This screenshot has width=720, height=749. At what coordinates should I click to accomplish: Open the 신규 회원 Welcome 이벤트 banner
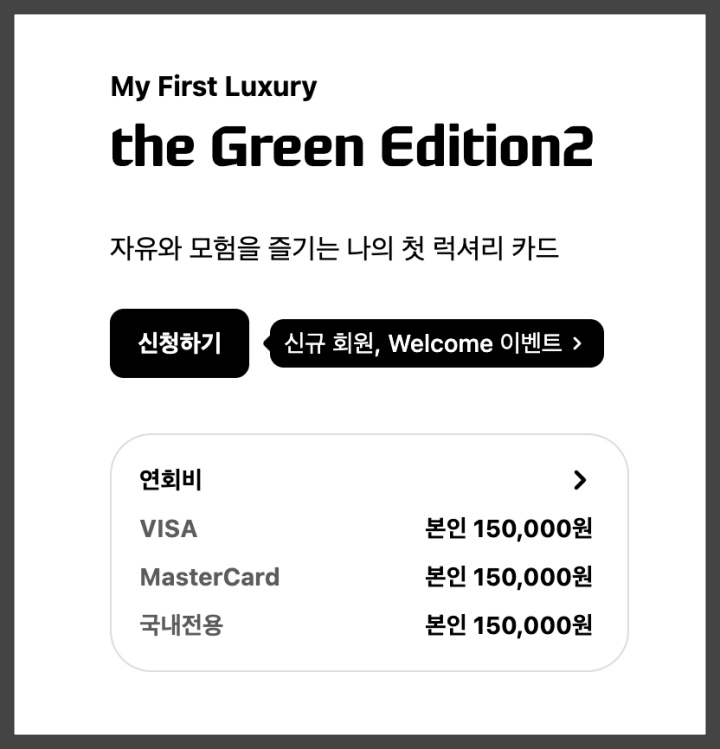pyautogui.click(x=432, y=343)
